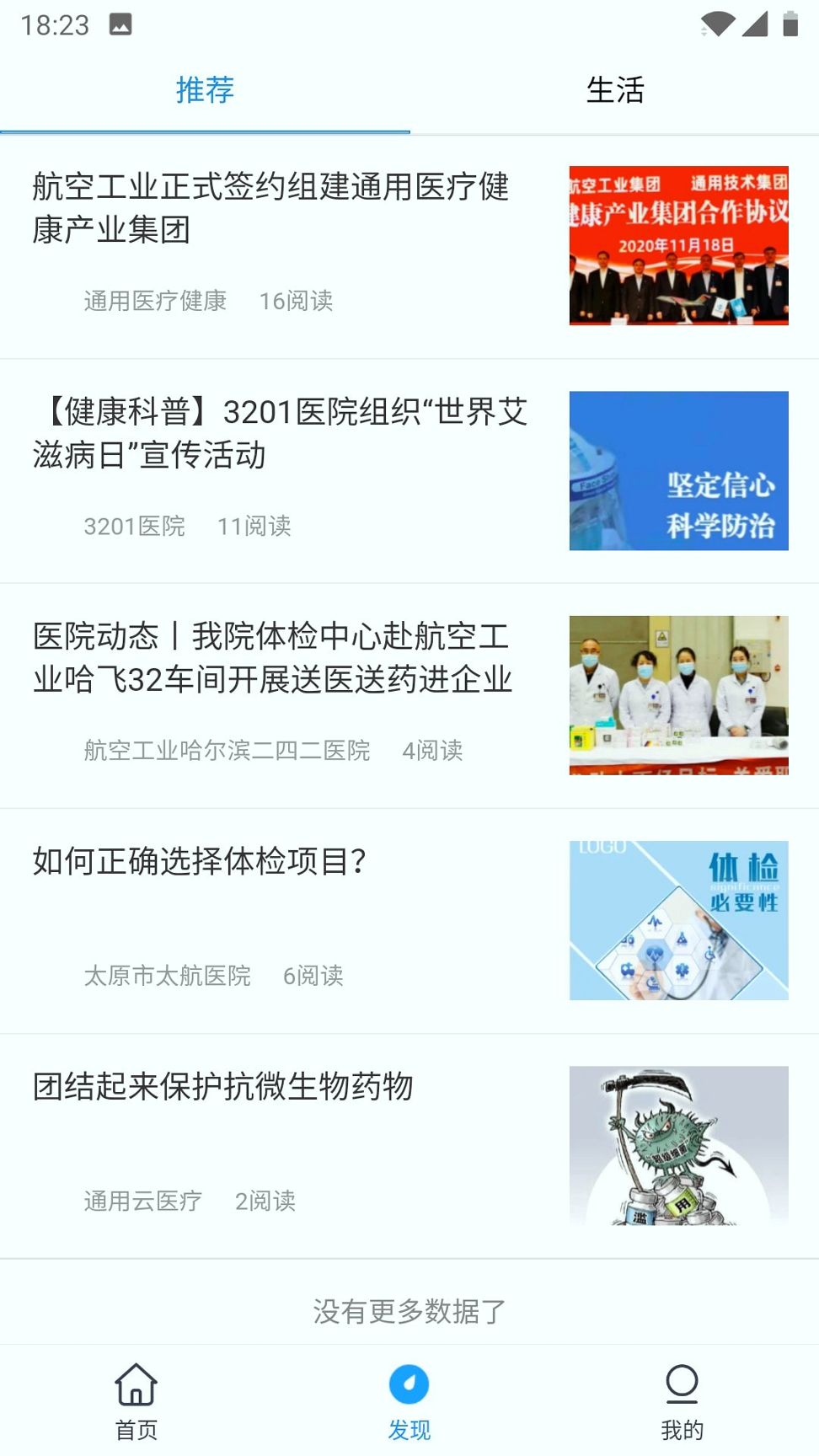Select the 推荐 tab
Image resolution: width=819 pixels, height=1456 pixels.
tap(204, 90)
